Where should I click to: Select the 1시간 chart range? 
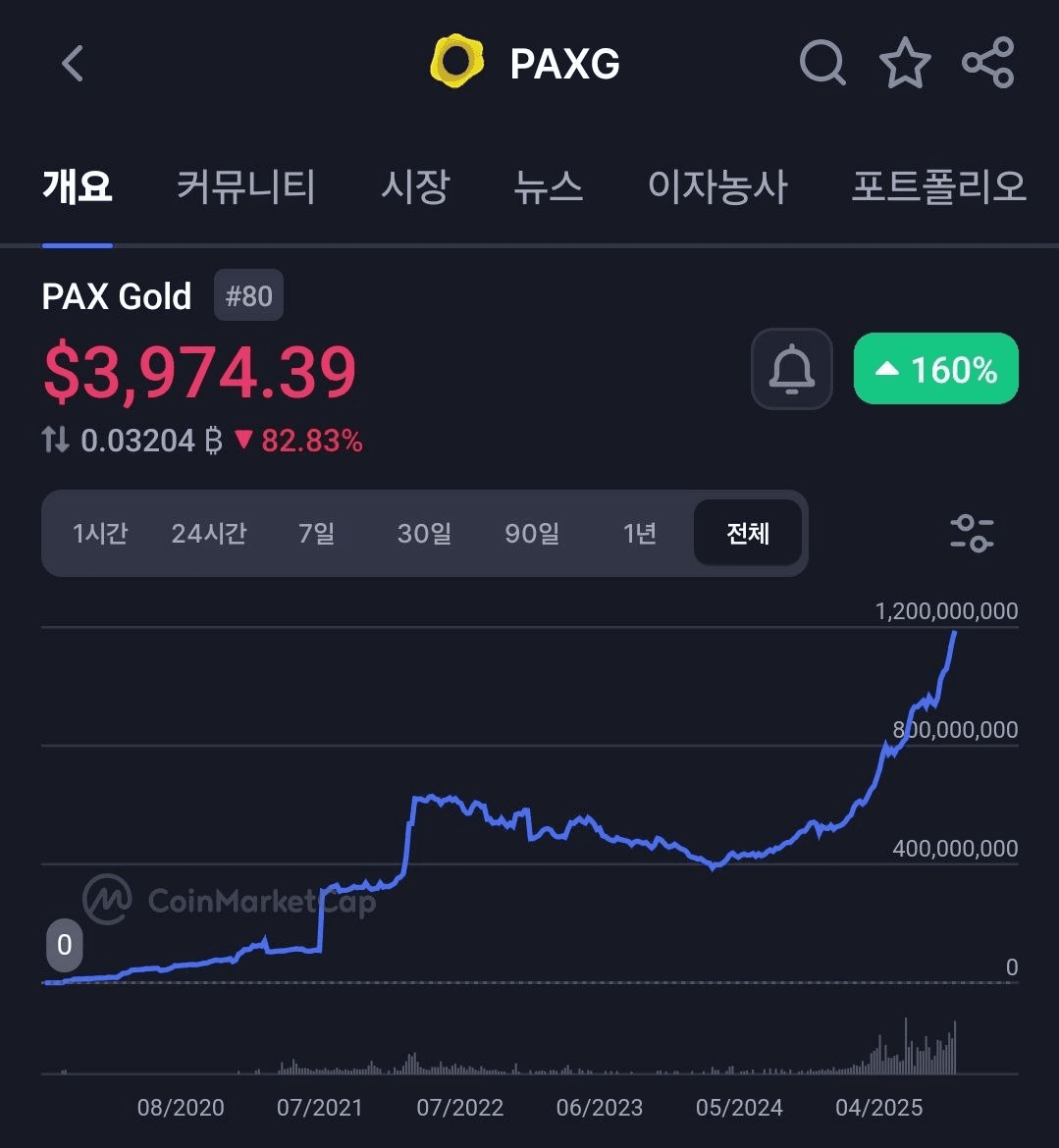(100, 534)
